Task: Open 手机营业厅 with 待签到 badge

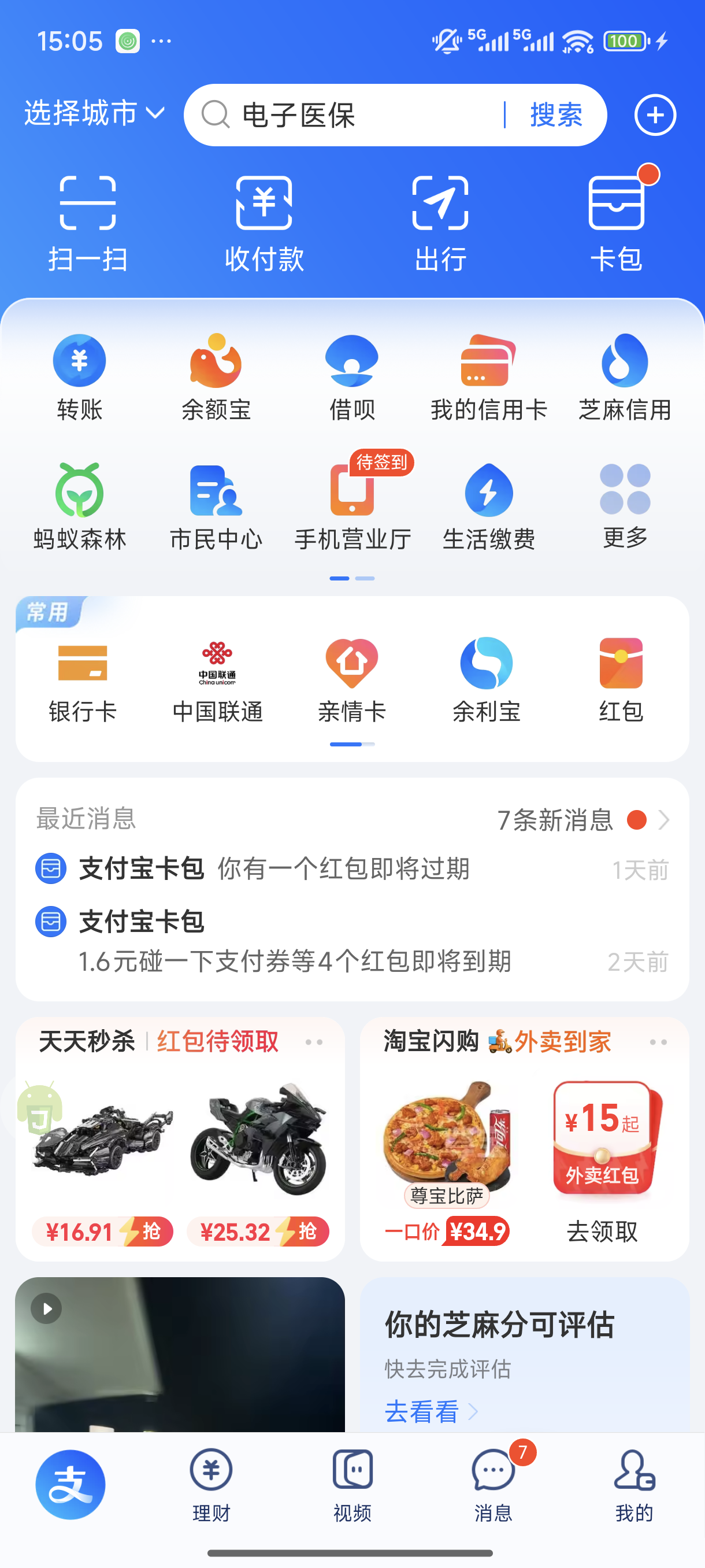Action: pyautogui.click(x=353, y=506)
